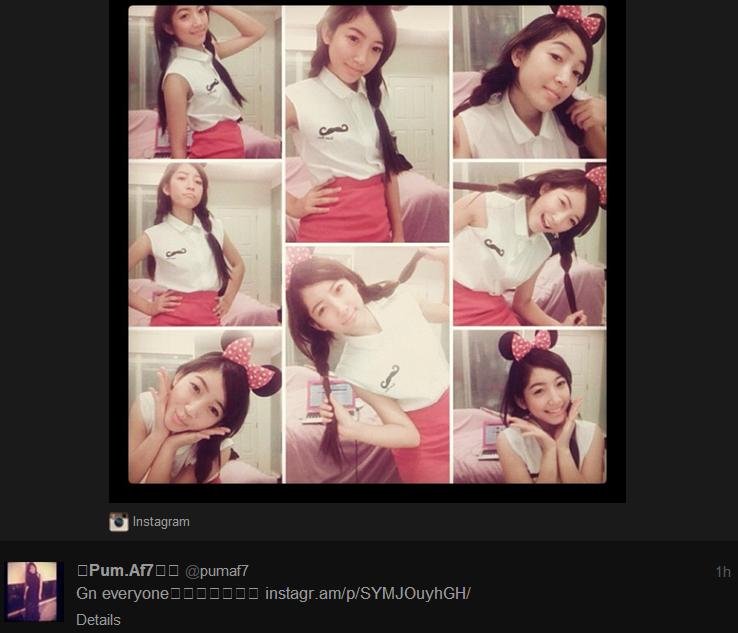Open the 1h timestamp permalink
The height and width of the screenshot is (633, 738).
722,572
